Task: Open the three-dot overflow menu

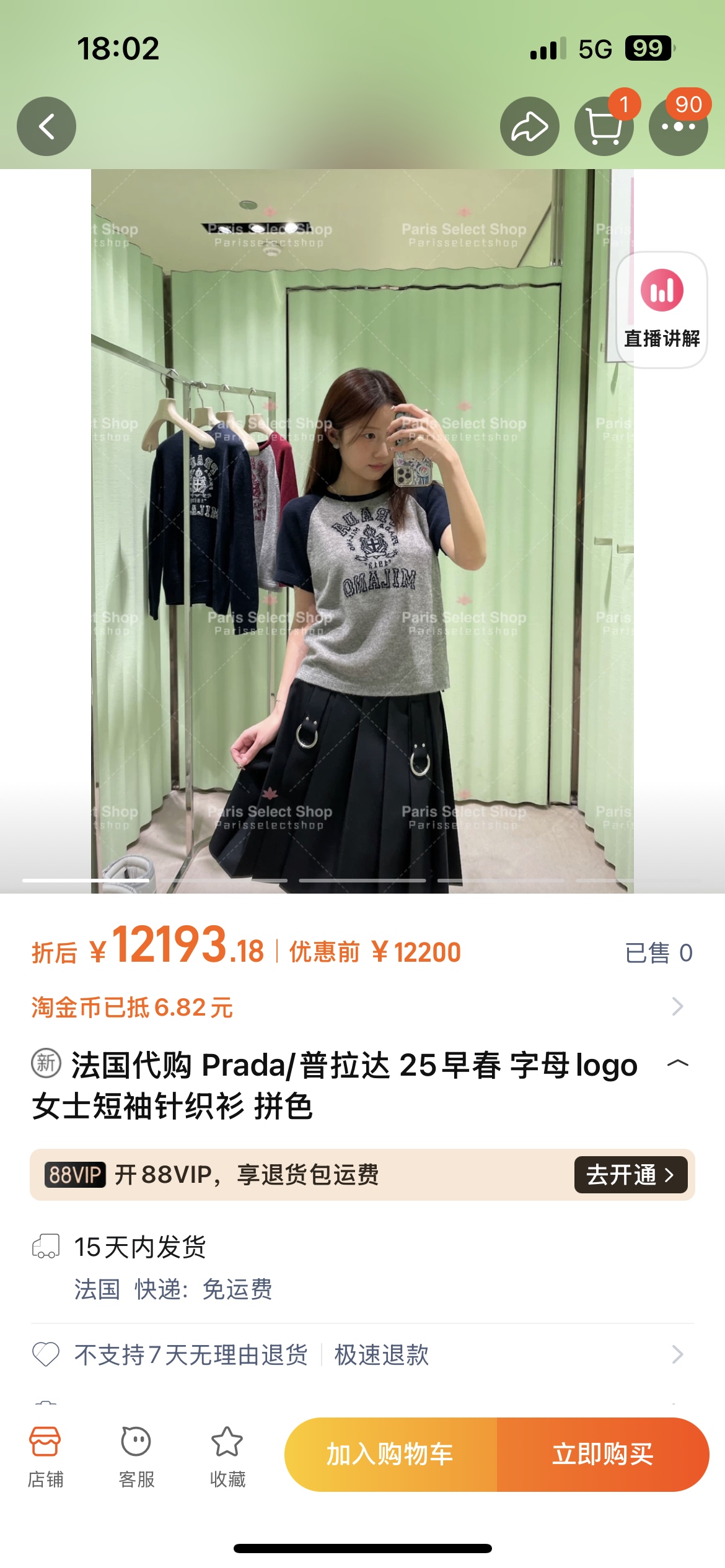Action: [678, 126]
